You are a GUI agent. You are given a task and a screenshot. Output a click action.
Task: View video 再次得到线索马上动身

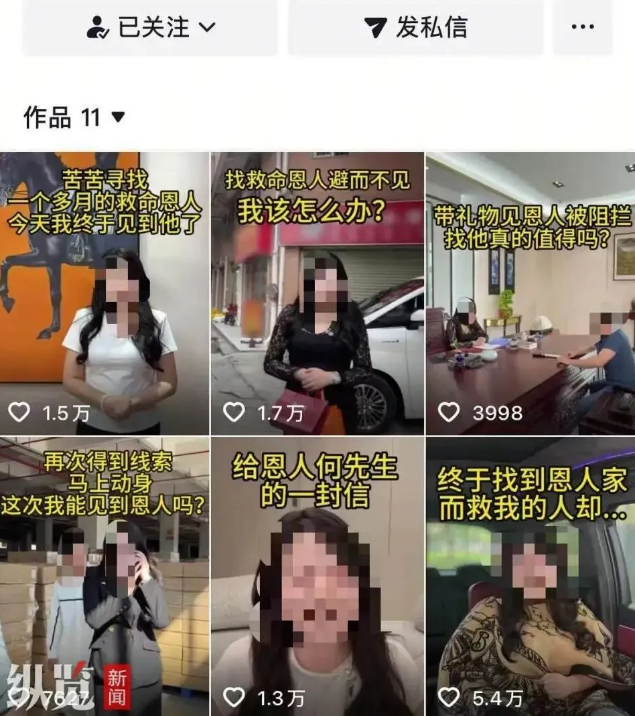tap(104, 575)
